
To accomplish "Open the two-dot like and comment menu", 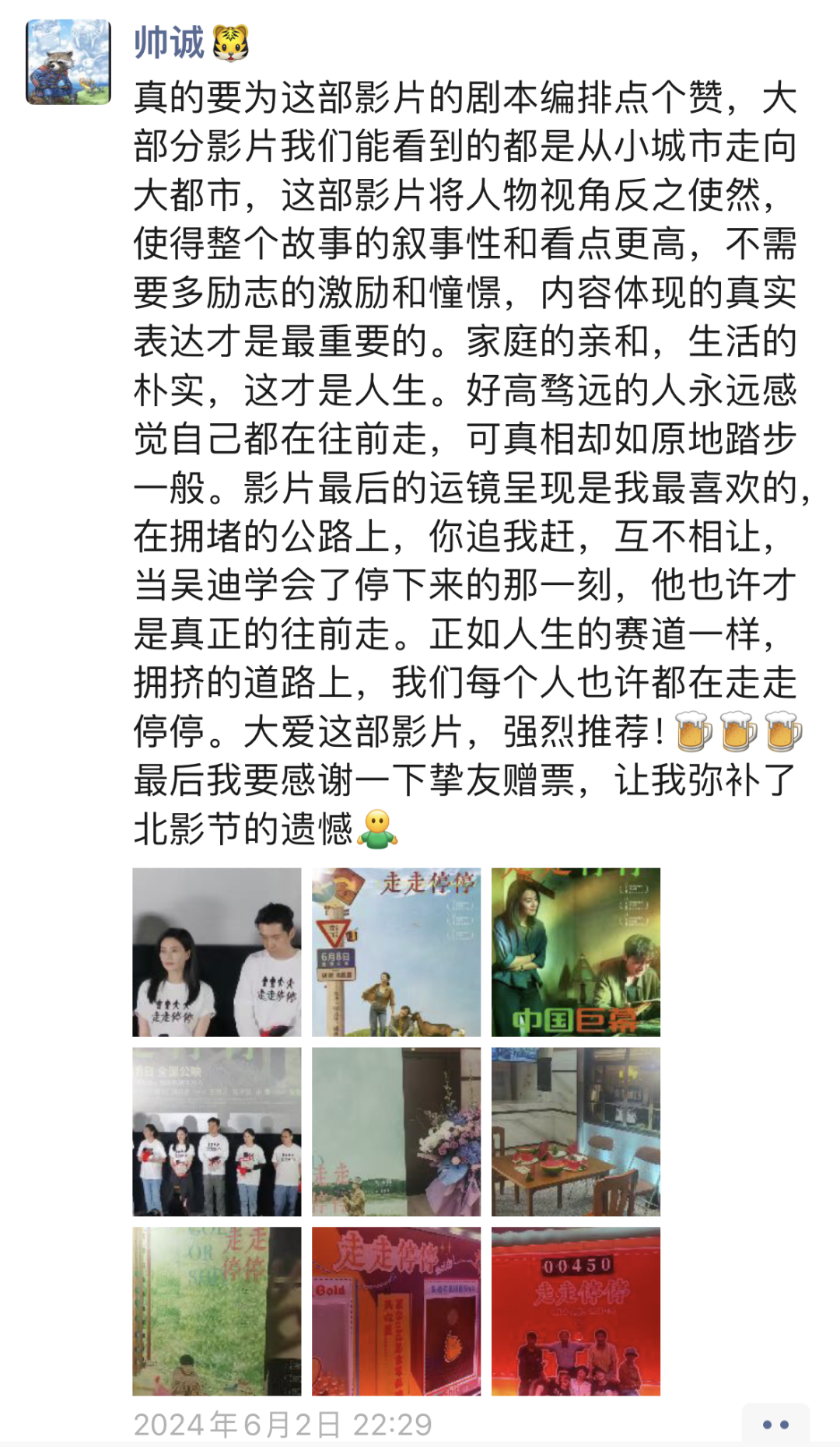I will point(775,1424).
